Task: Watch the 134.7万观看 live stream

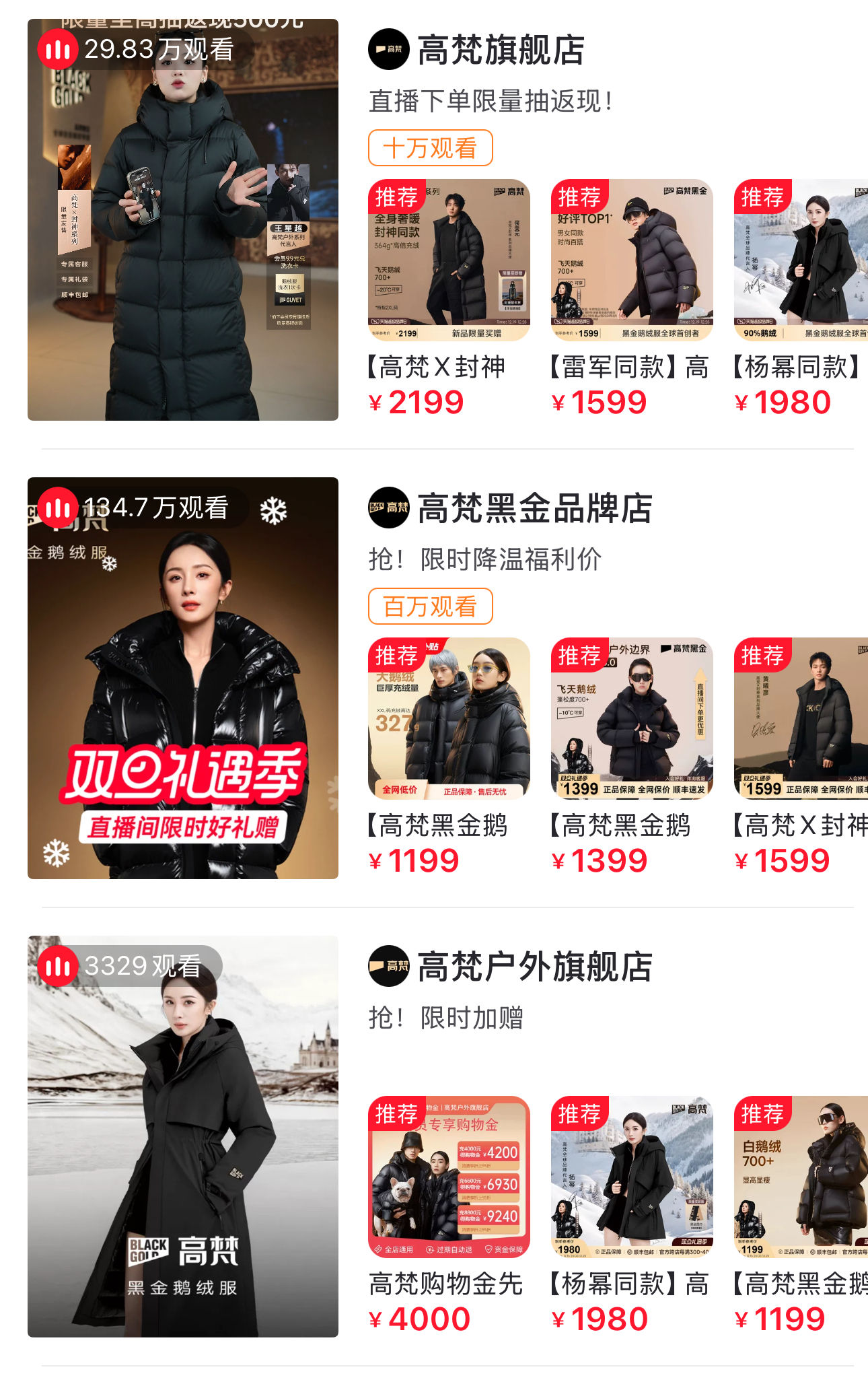Action: coord(182,678)
